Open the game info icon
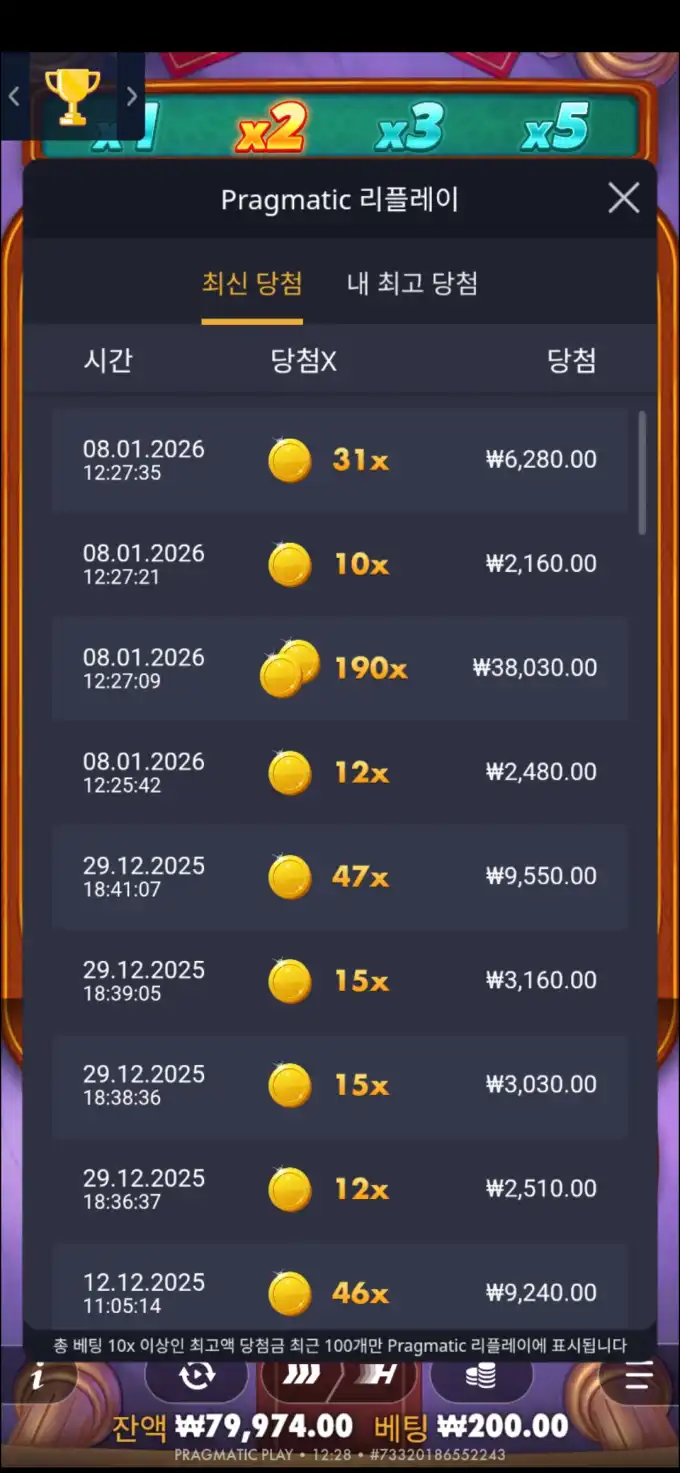680x1473 pixels. pyautogui.click(x=40, y=1378)
